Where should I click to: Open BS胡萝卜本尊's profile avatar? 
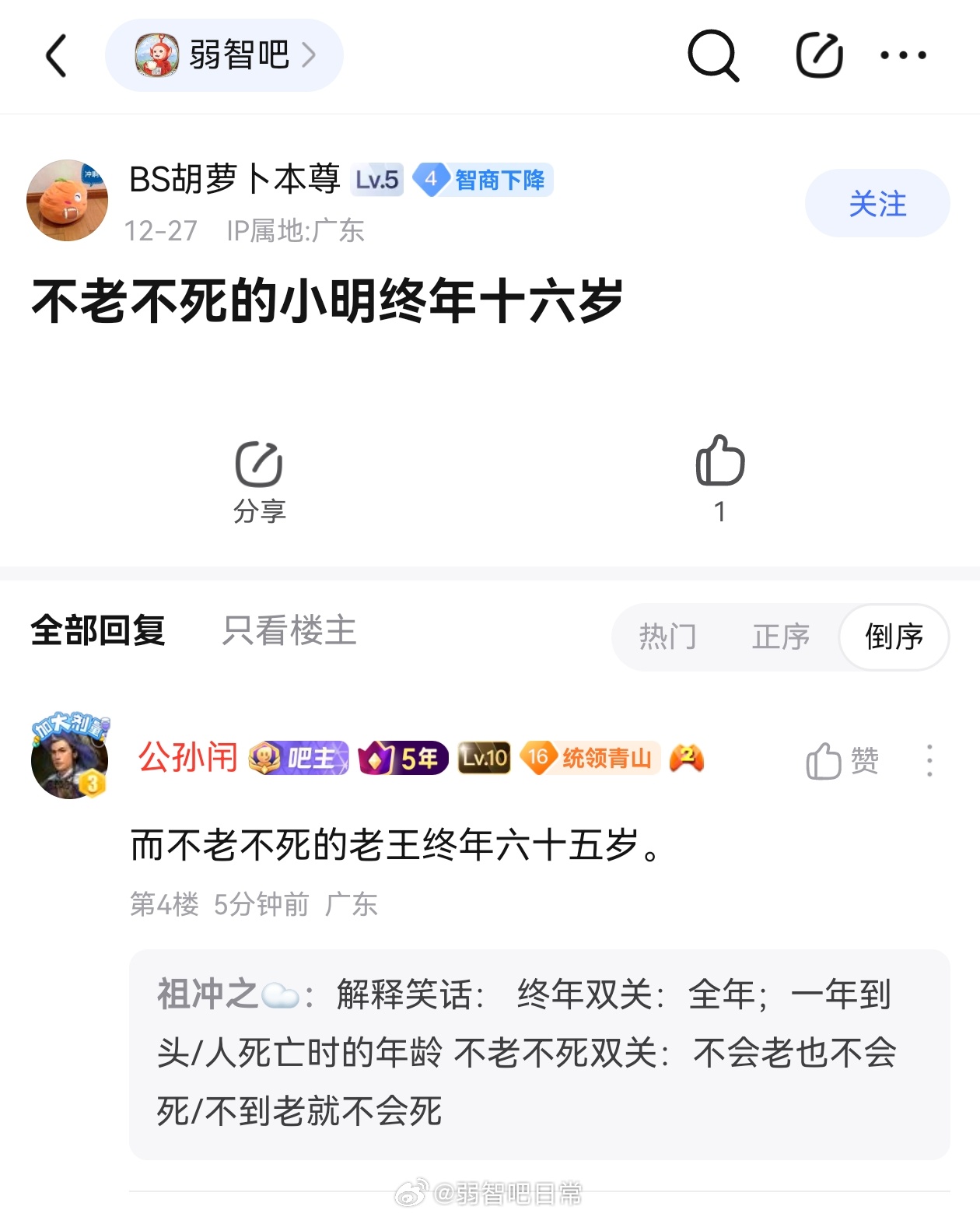pyautogui.click(x=68, y=201)
